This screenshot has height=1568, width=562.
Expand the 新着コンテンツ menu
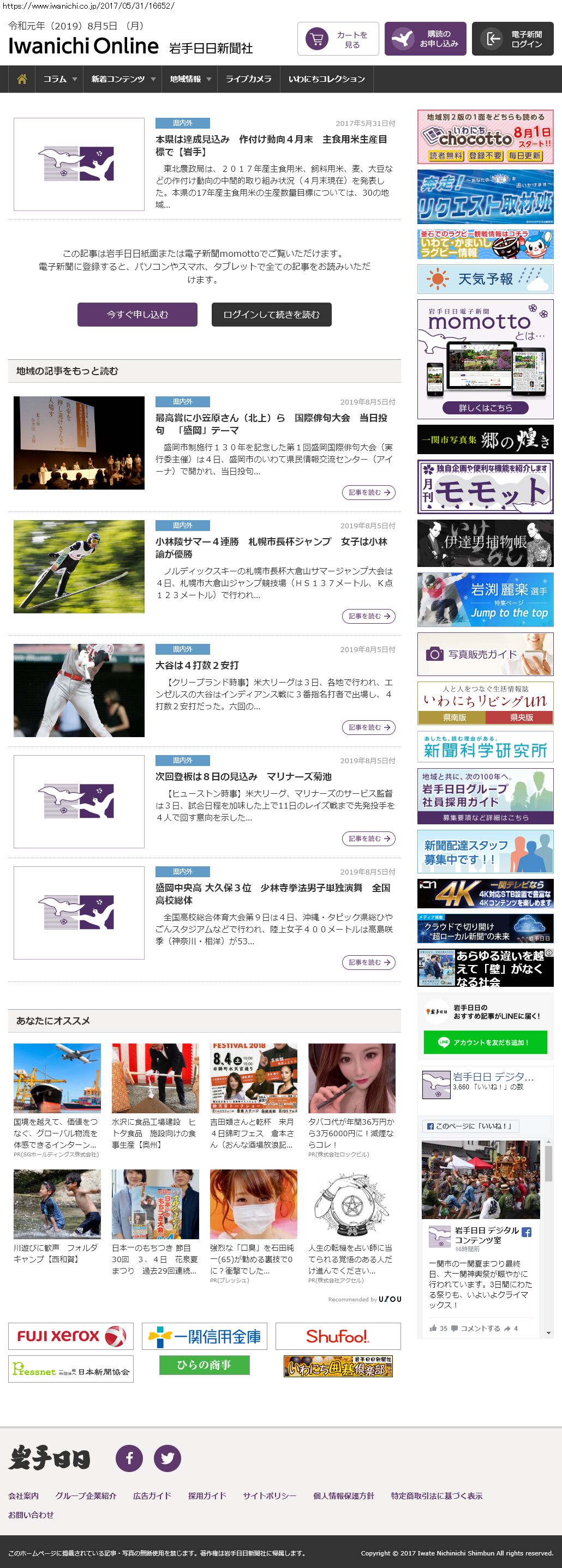click(x=123, y=79)
